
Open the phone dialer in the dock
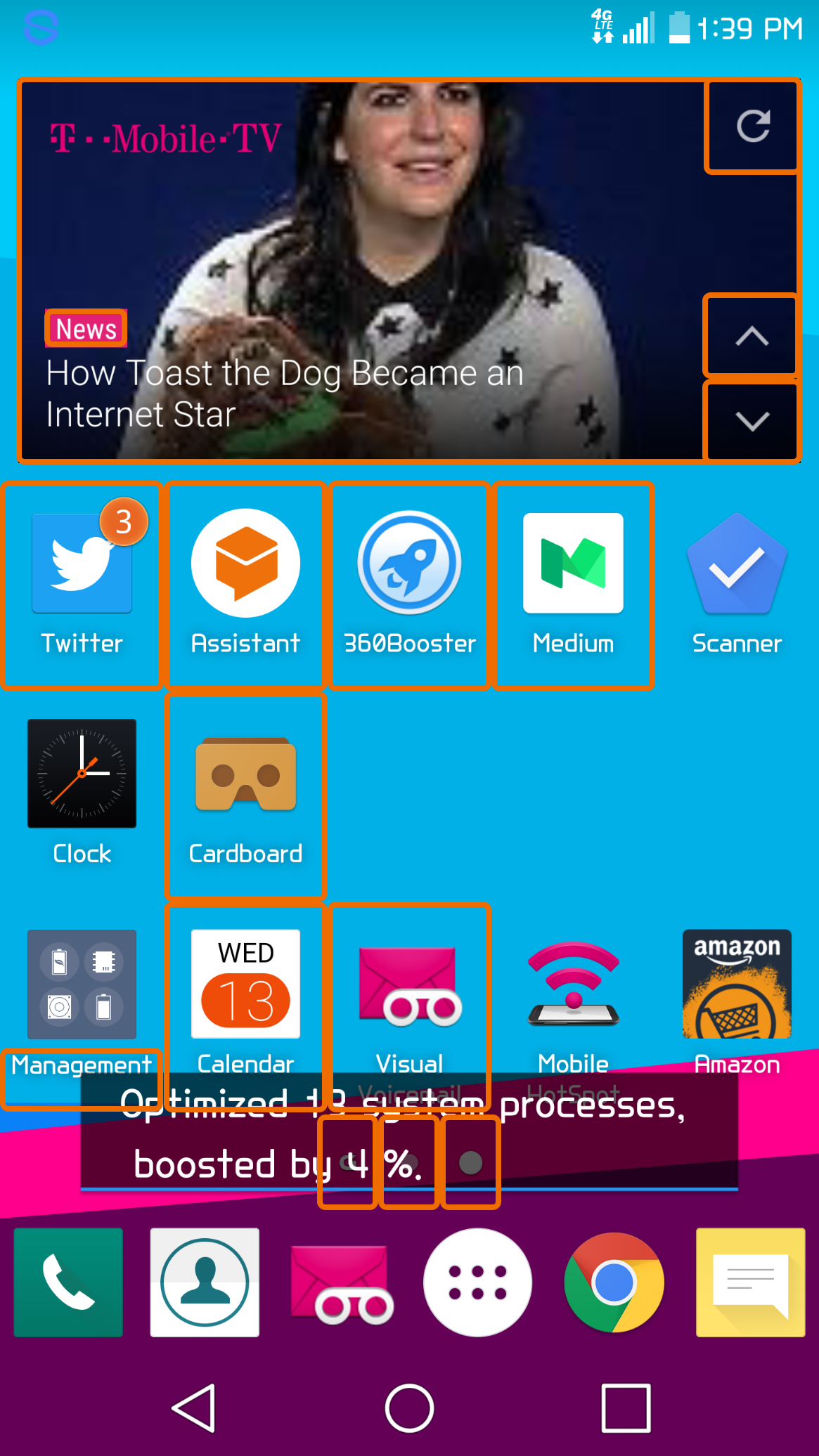coord(68,1282)
